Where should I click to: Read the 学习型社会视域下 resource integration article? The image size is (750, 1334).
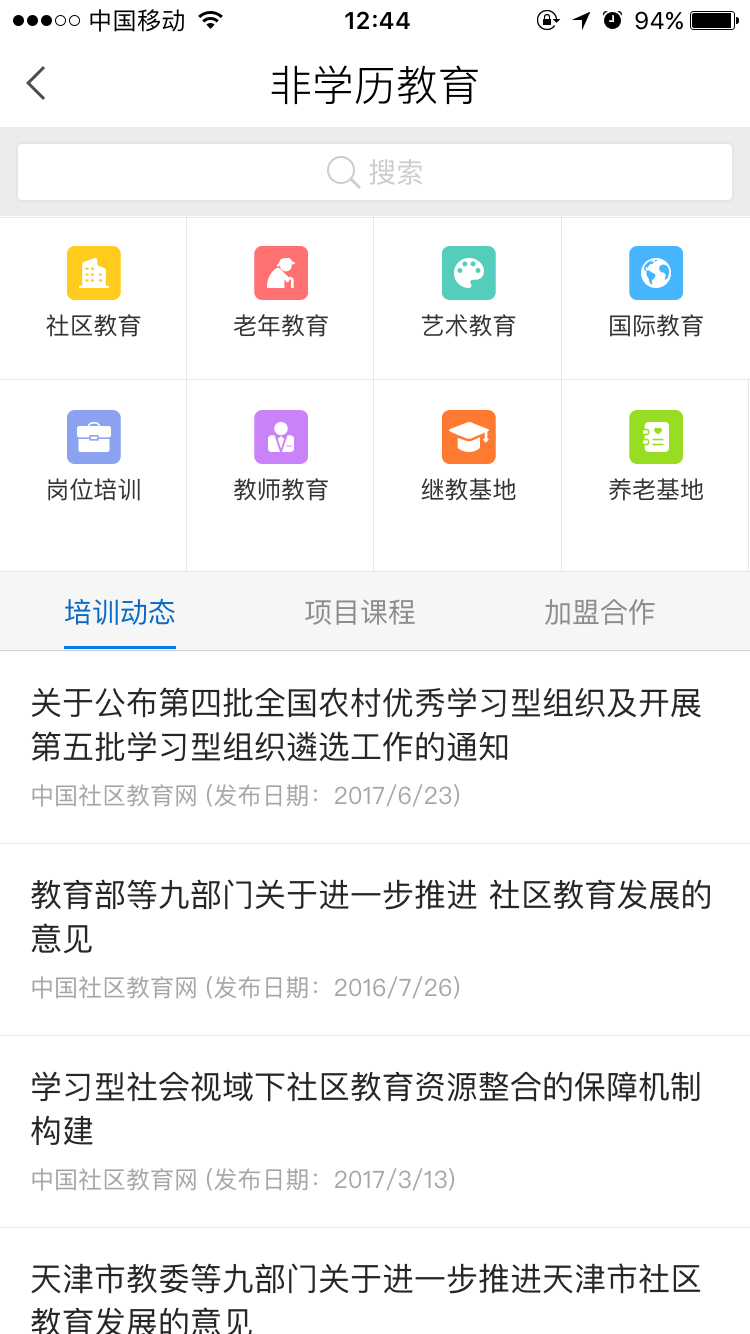point(366,1109)
